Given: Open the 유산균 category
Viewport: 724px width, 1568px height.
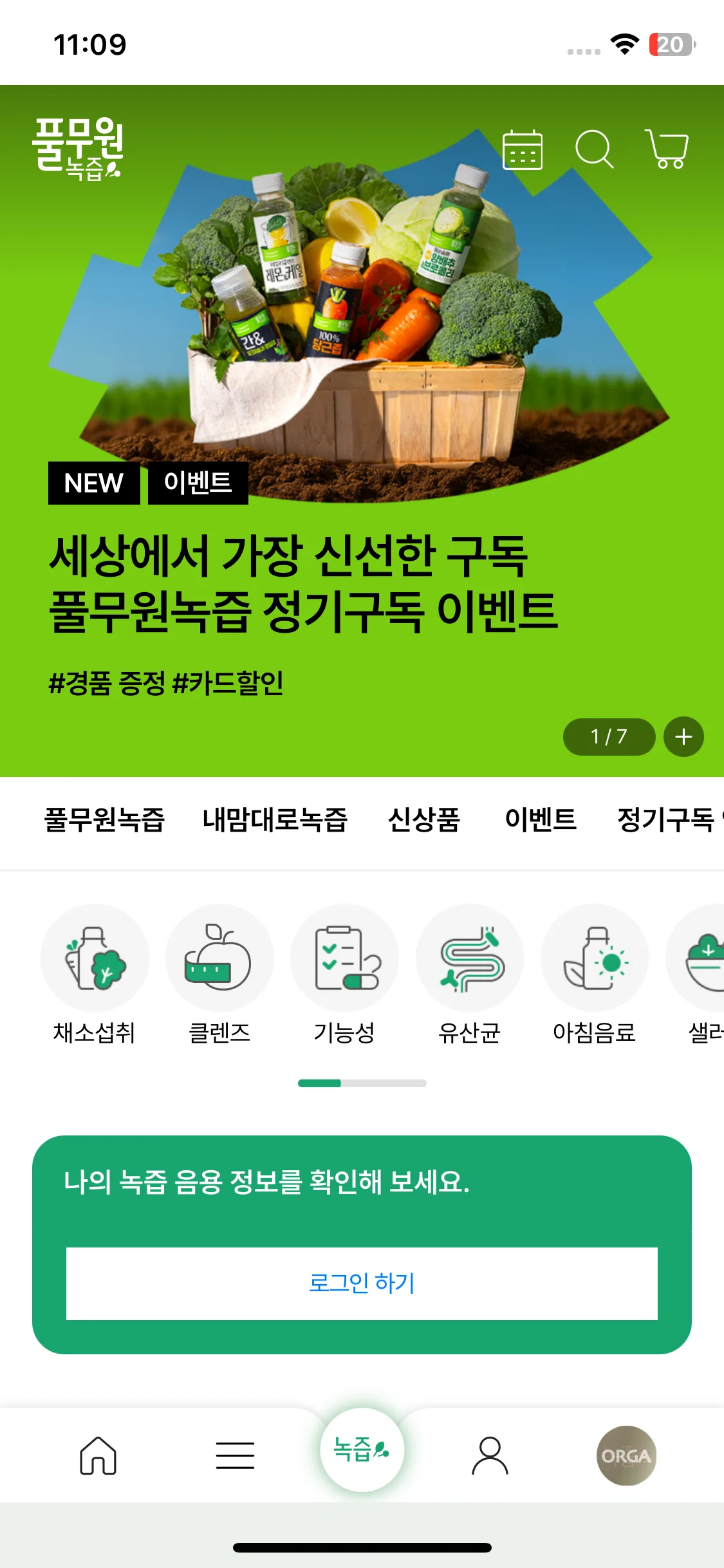Looking at the screenshot, I should [469, 975].
